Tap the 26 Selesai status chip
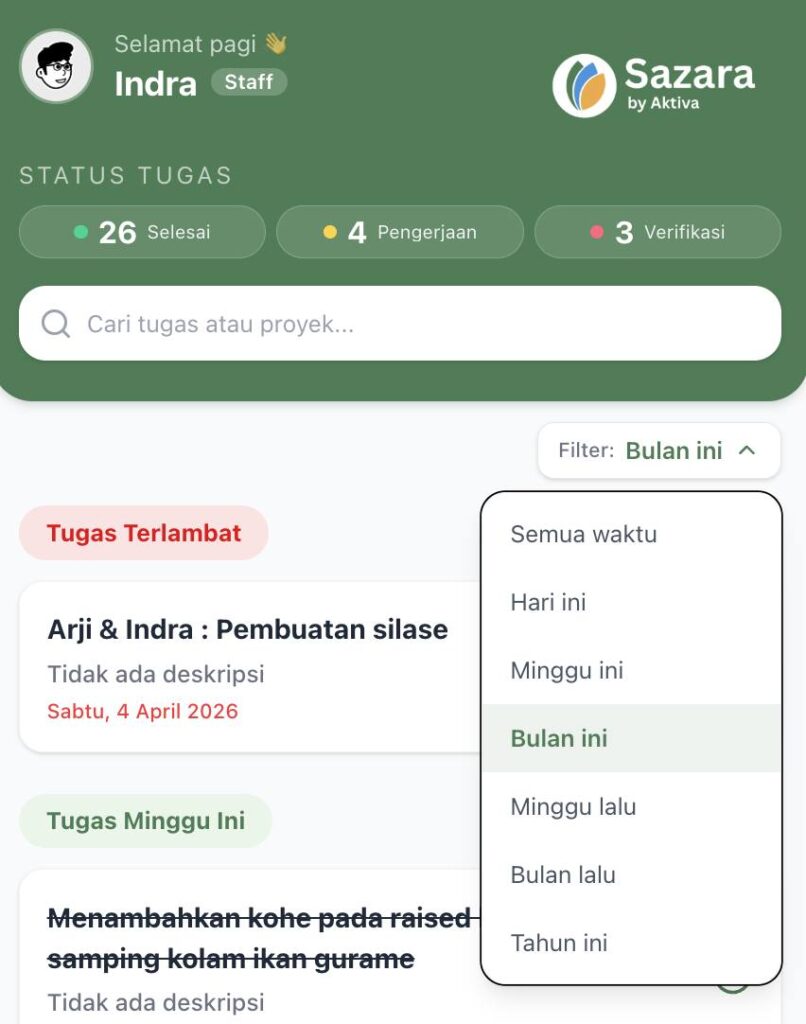This screenshot has height=1024, width=806. (x=142, y=232)
